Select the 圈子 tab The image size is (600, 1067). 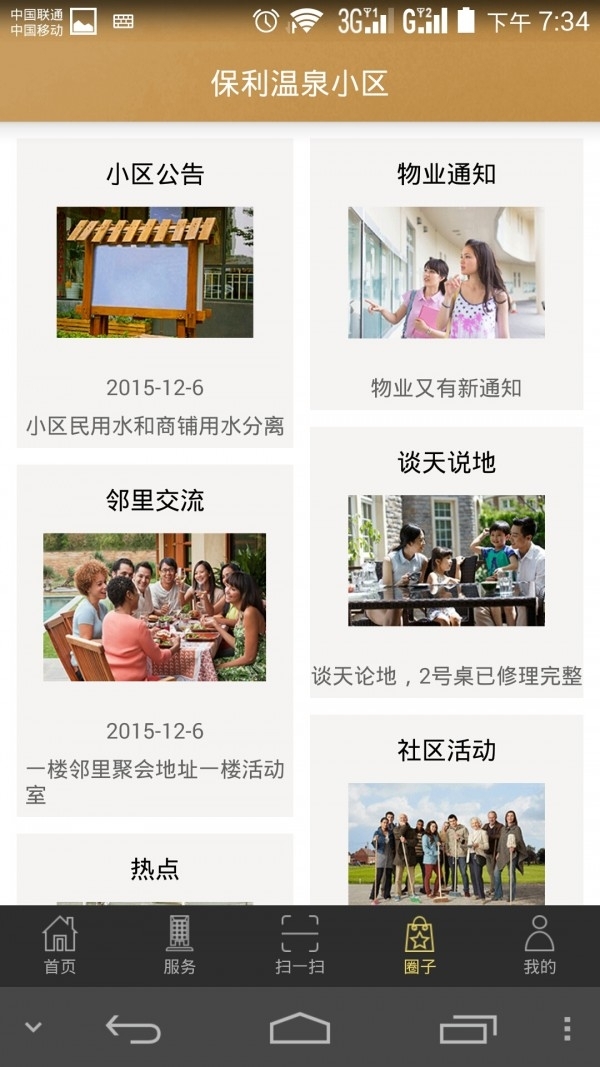point(420,945)
